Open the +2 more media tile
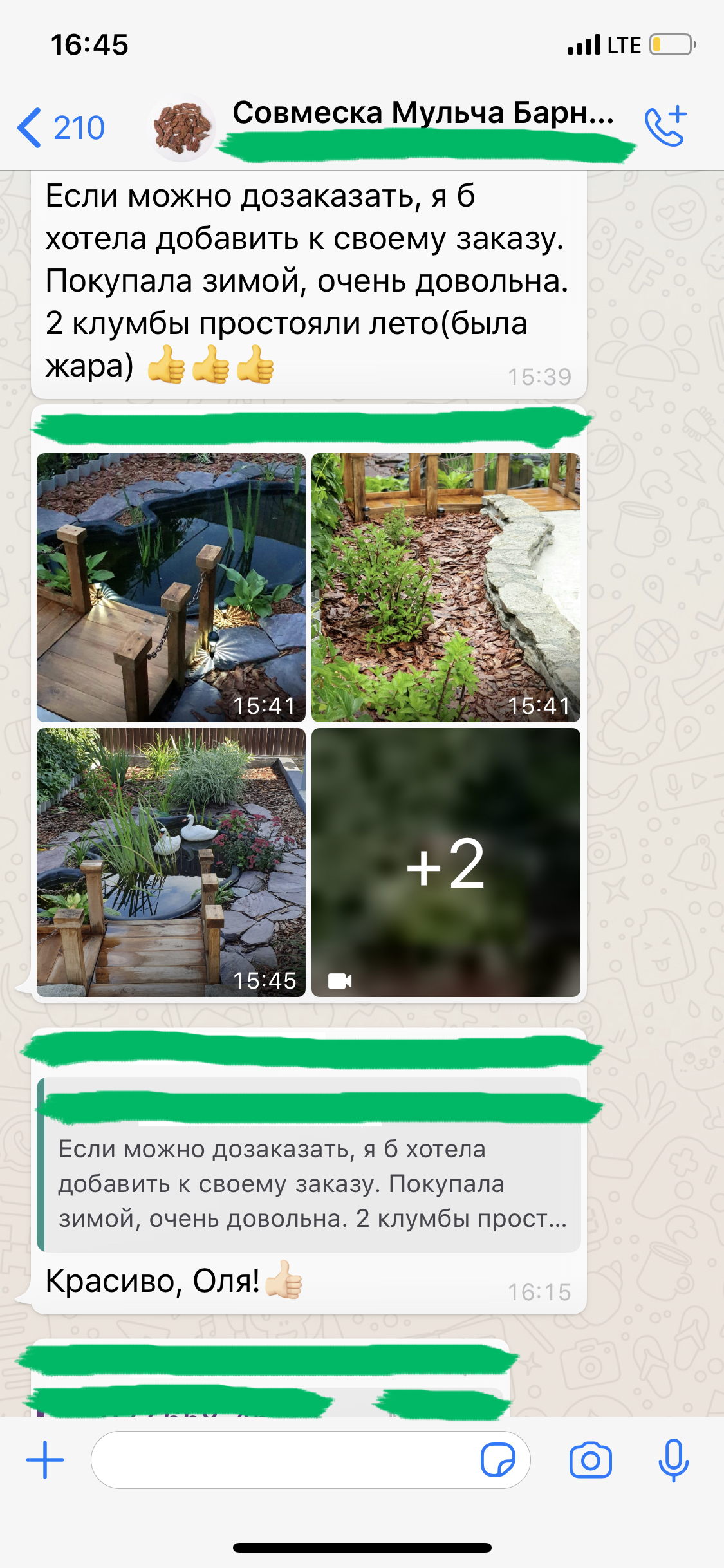 (x=446, y=862)
